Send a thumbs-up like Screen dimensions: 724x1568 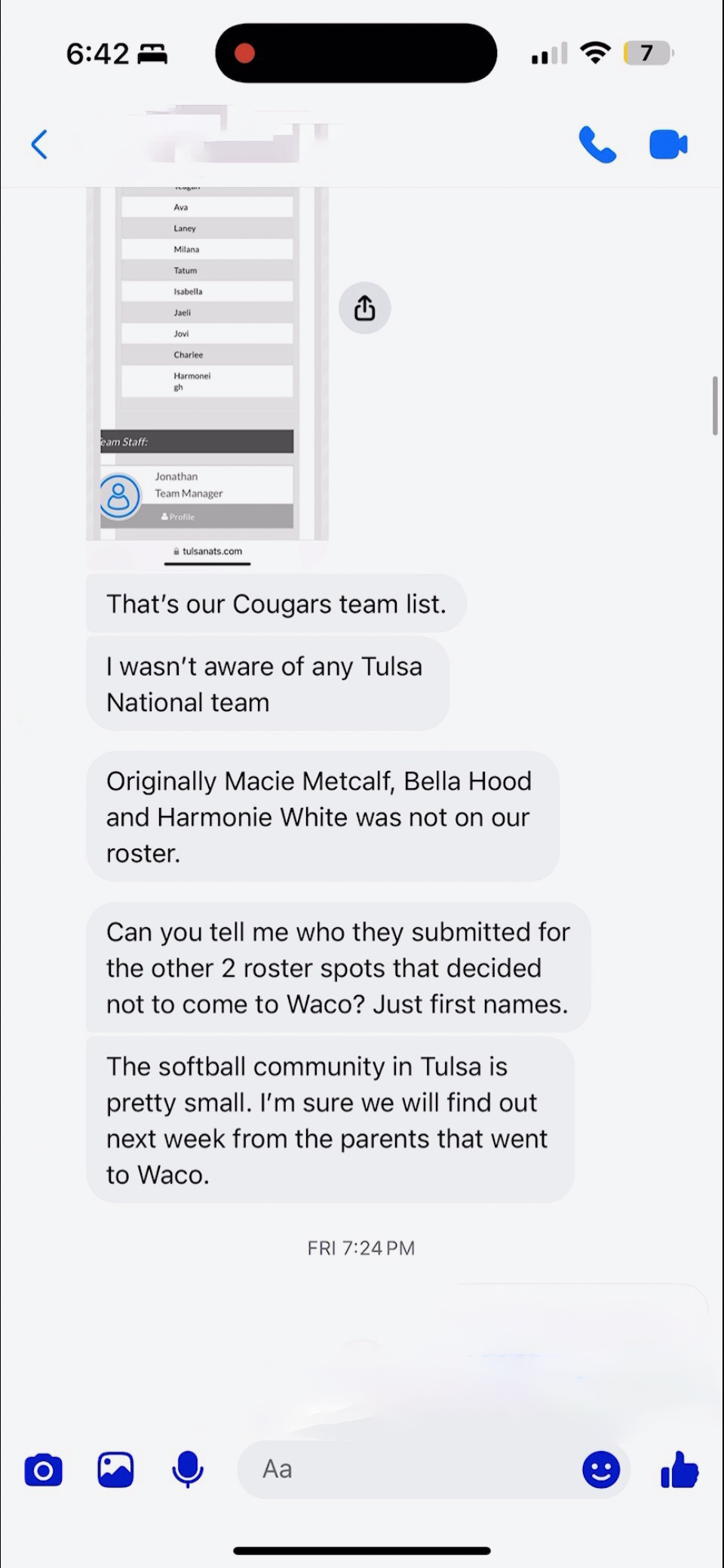(x=680, y=1469)
